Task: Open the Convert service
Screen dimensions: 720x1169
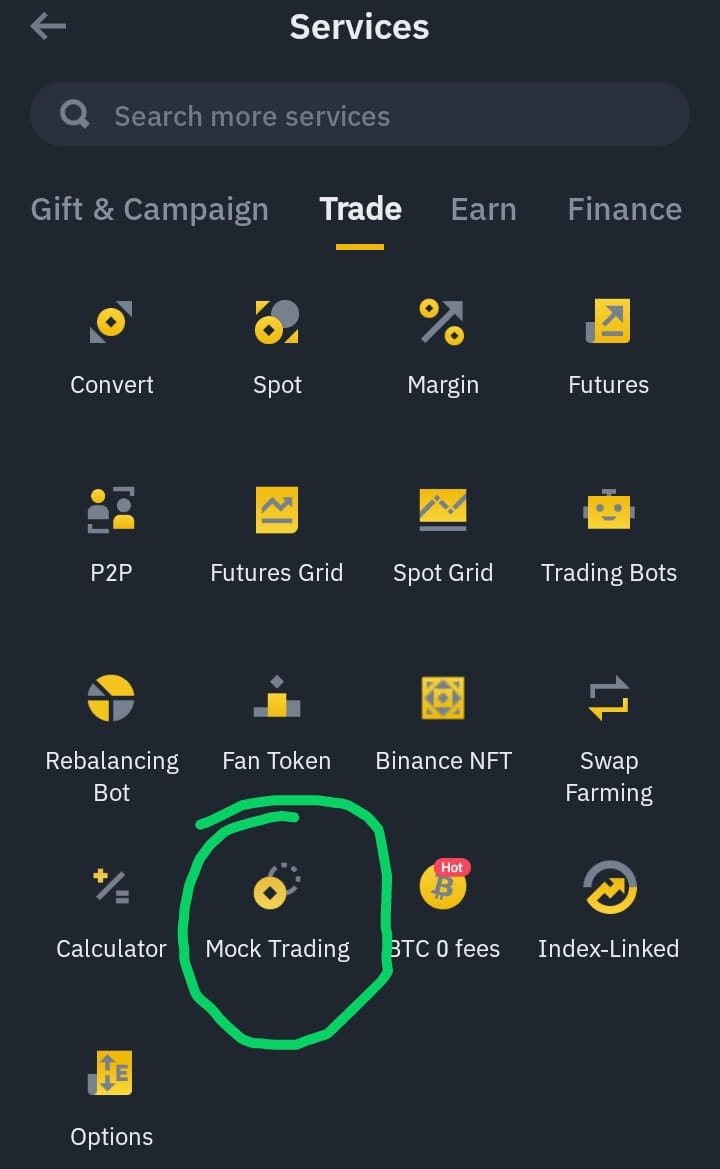Action: click(x=111, y=345)
